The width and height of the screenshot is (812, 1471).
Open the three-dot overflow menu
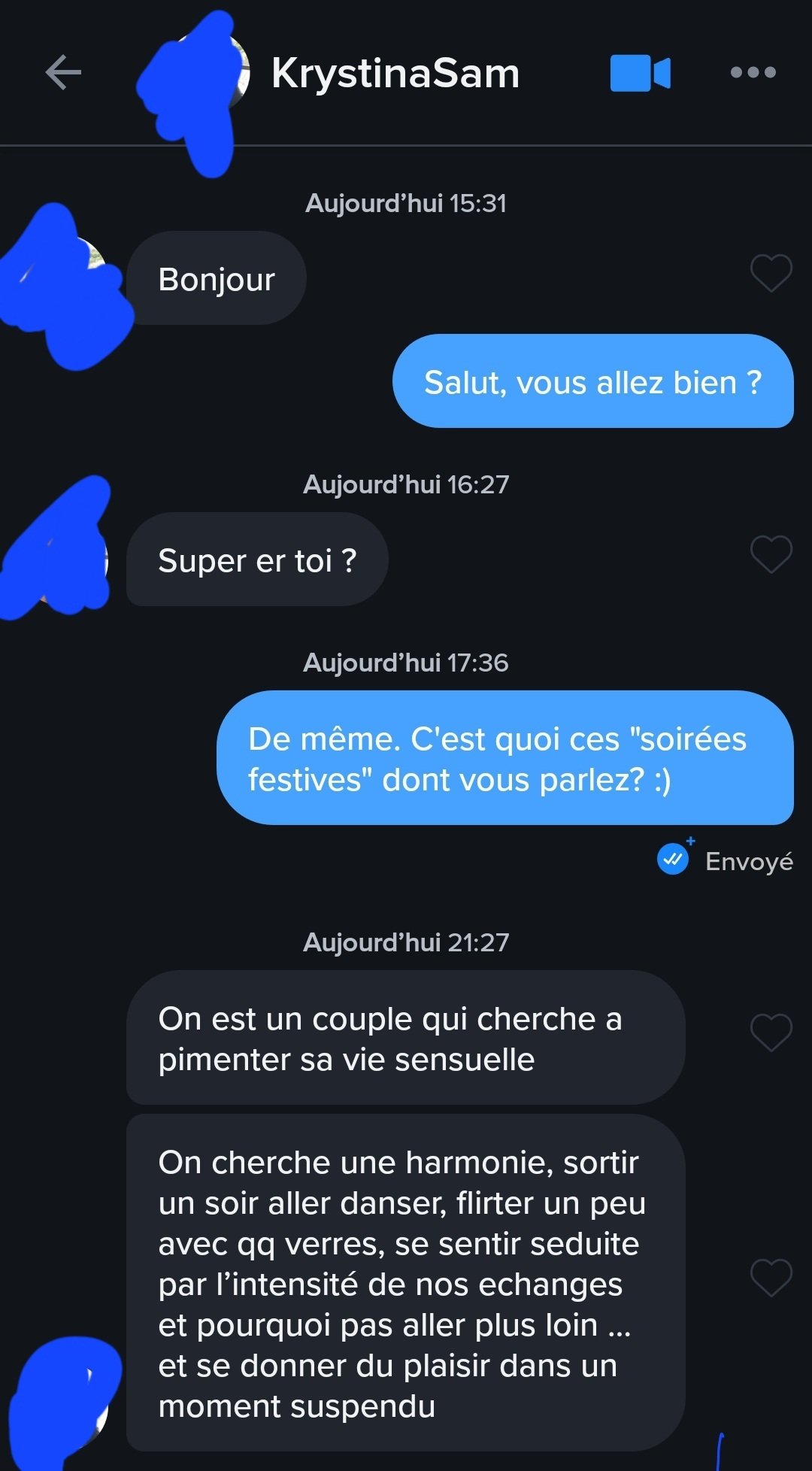point(753,72)
